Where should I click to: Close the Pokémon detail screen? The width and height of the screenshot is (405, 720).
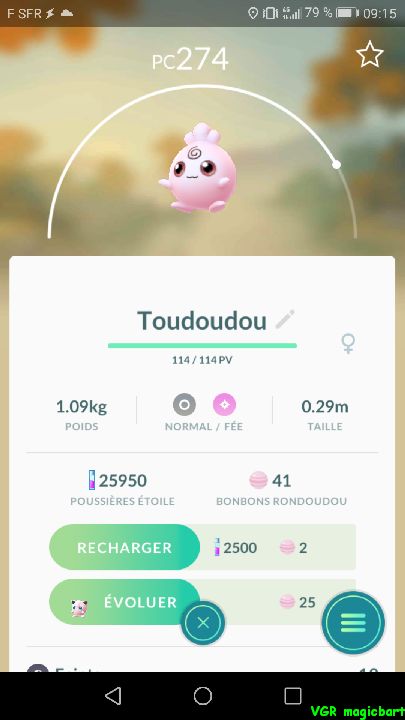203,623
